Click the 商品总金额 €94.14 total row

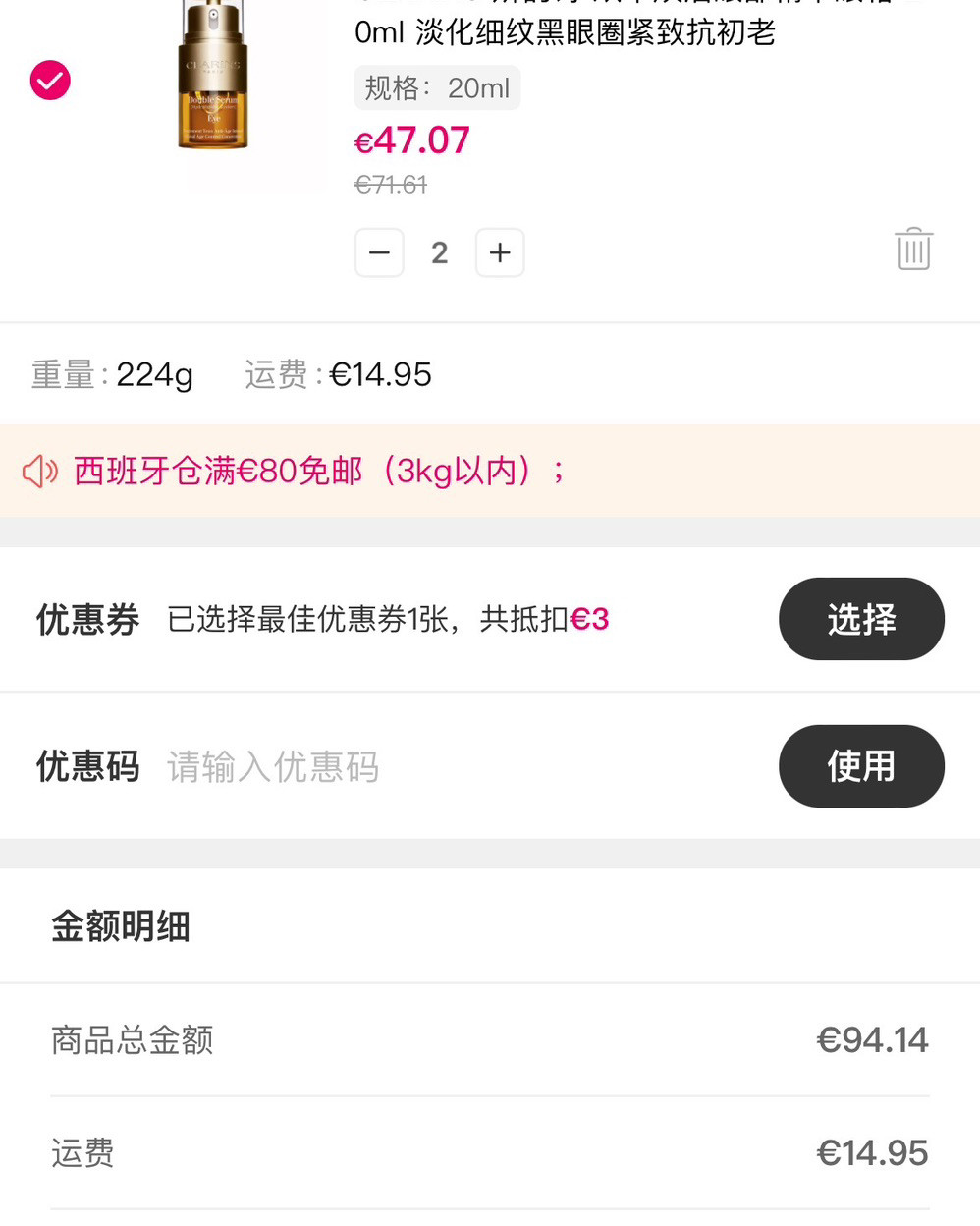pyautogui.click(x=491, y=1039)
